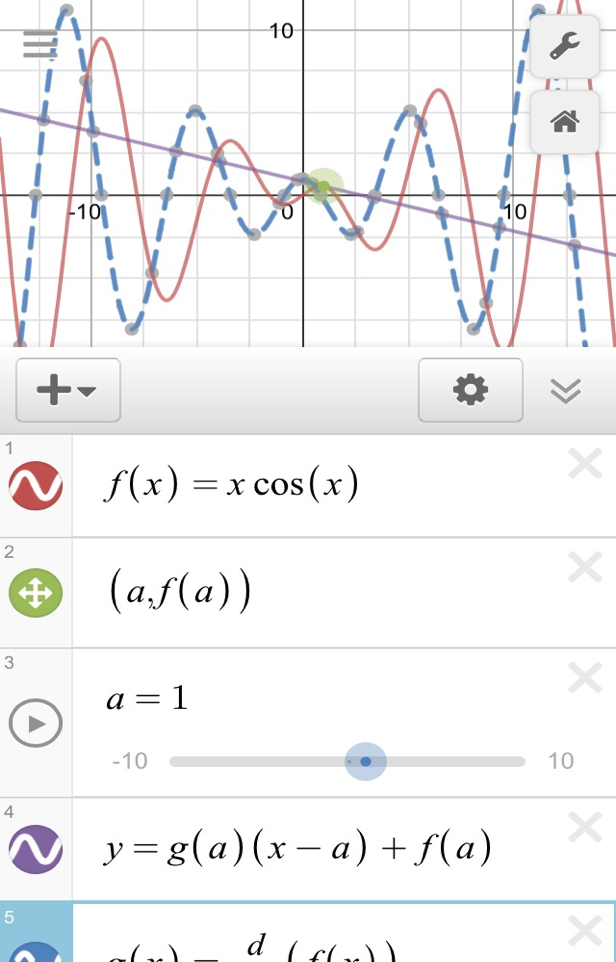Select the green movable point on the graph

coord(322,186)
